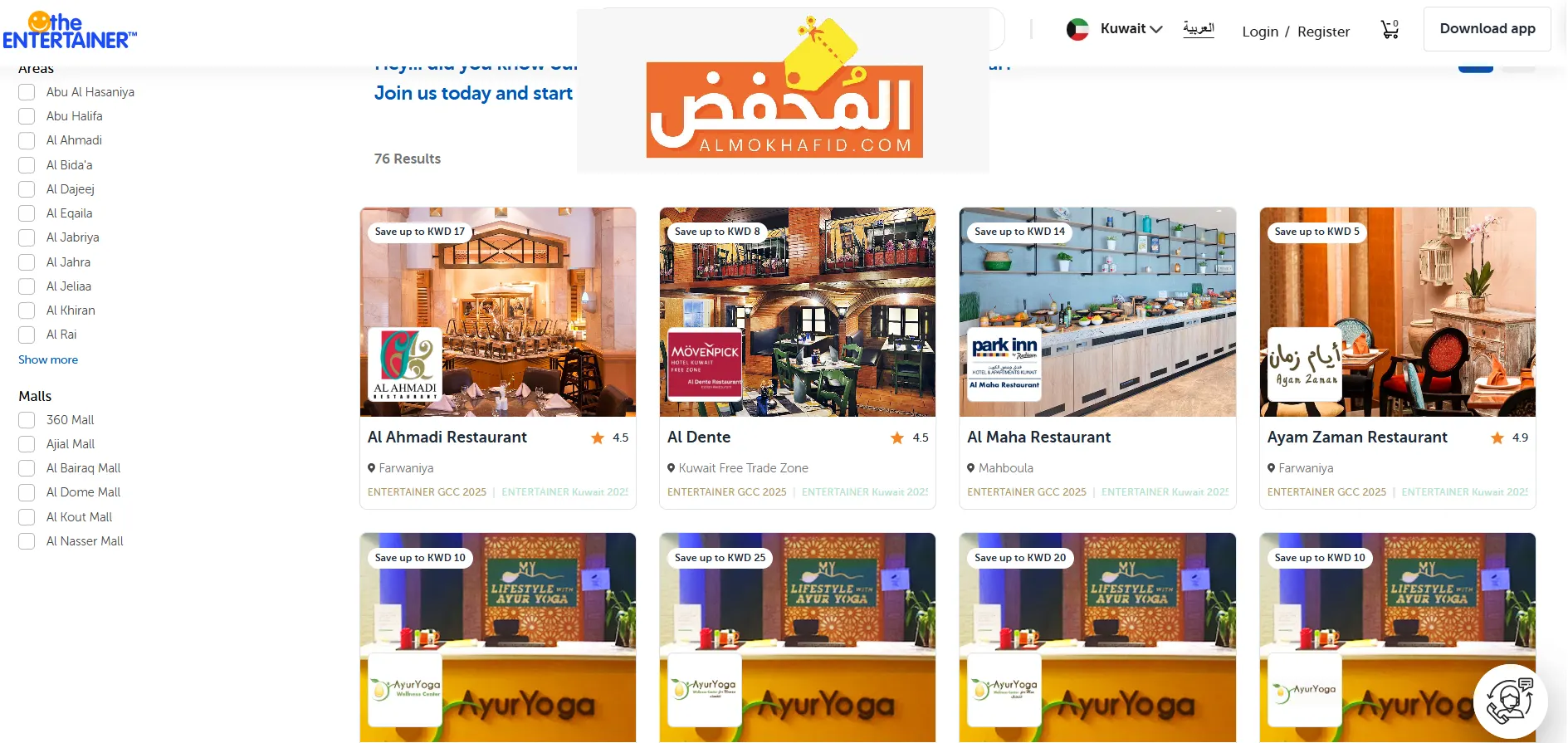This screenshot has height=743, width=1568.
Task: Open the Ayam Zaman Restaurant card
Action: [x=1397, y=357]
